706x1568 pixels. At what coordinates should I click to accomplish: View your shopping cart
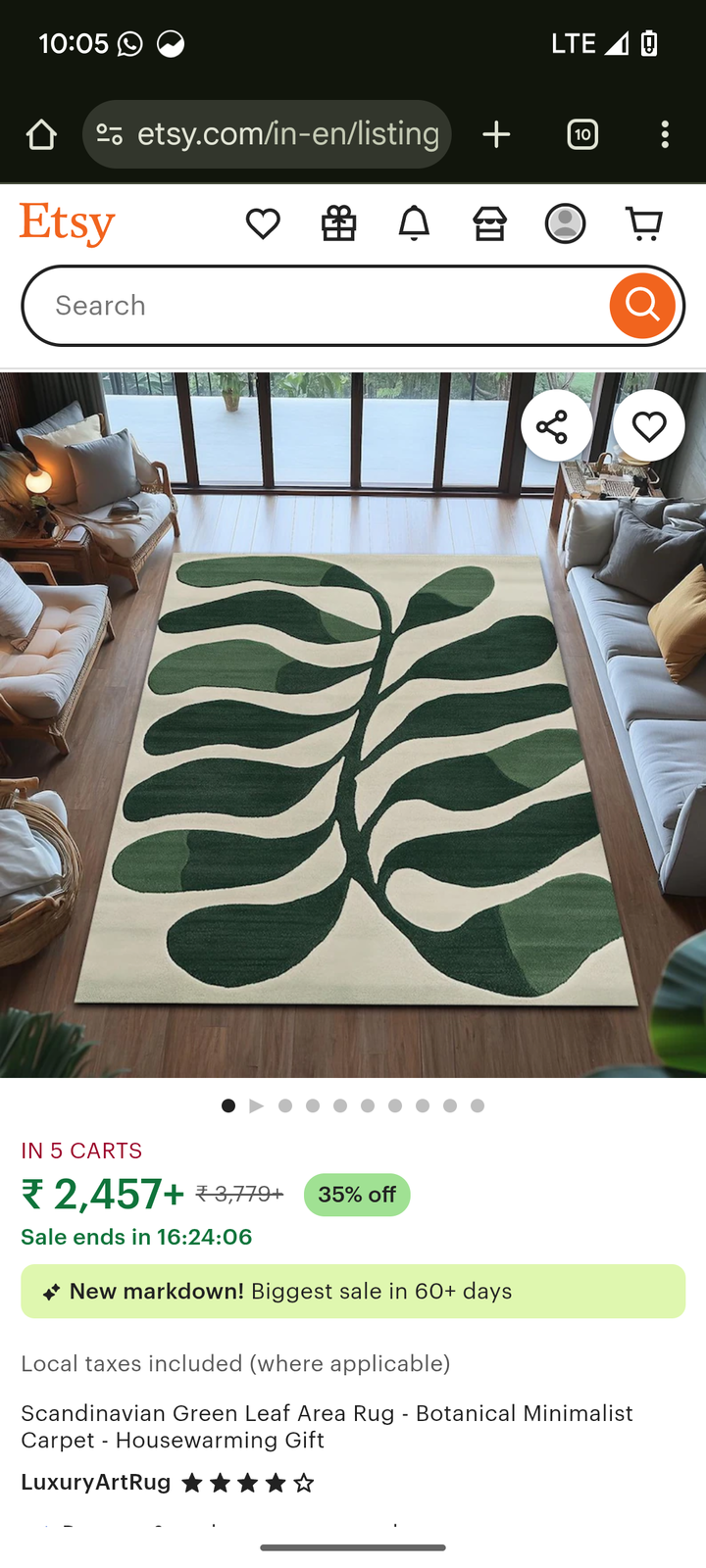click(643, 223)
